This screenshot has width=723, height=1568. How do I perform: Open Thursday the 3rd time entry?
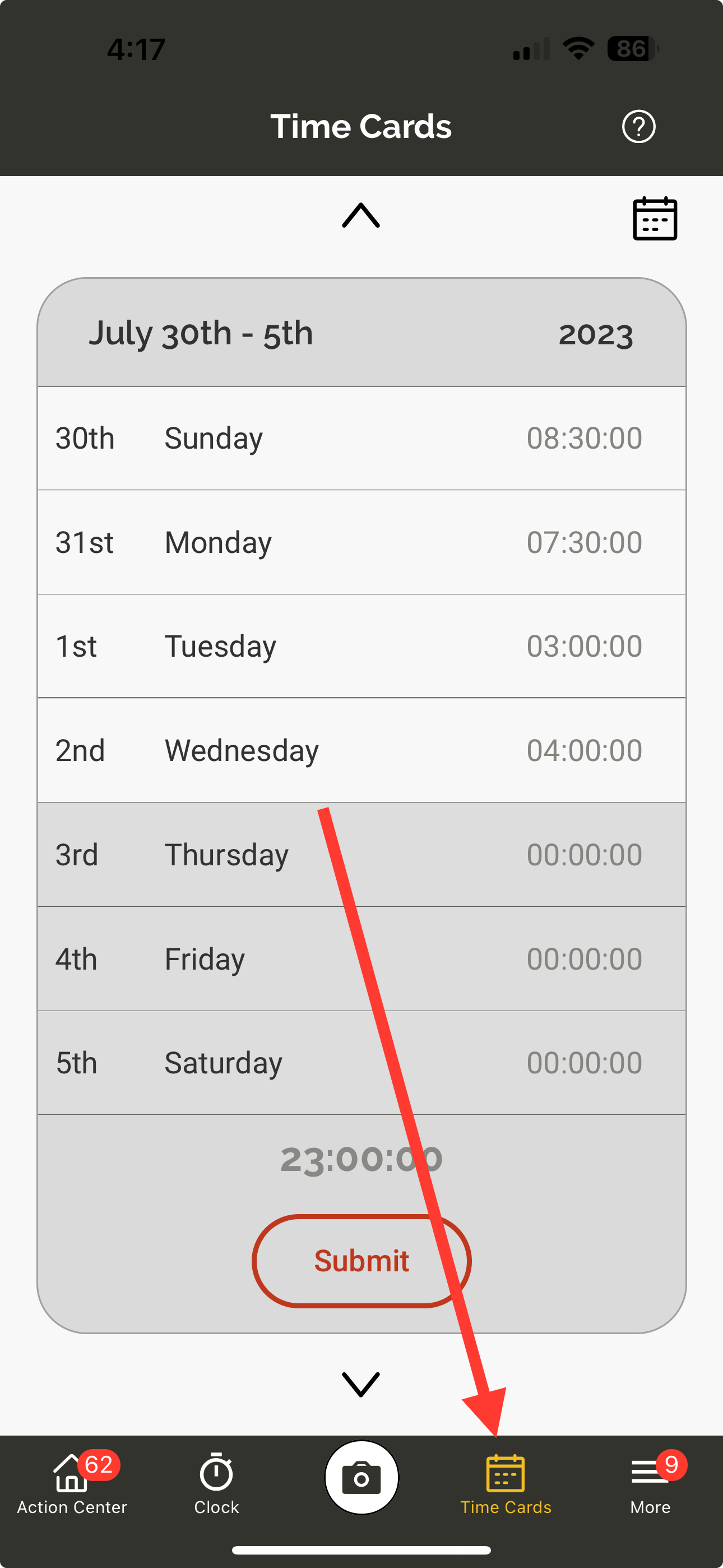(361, 855)
